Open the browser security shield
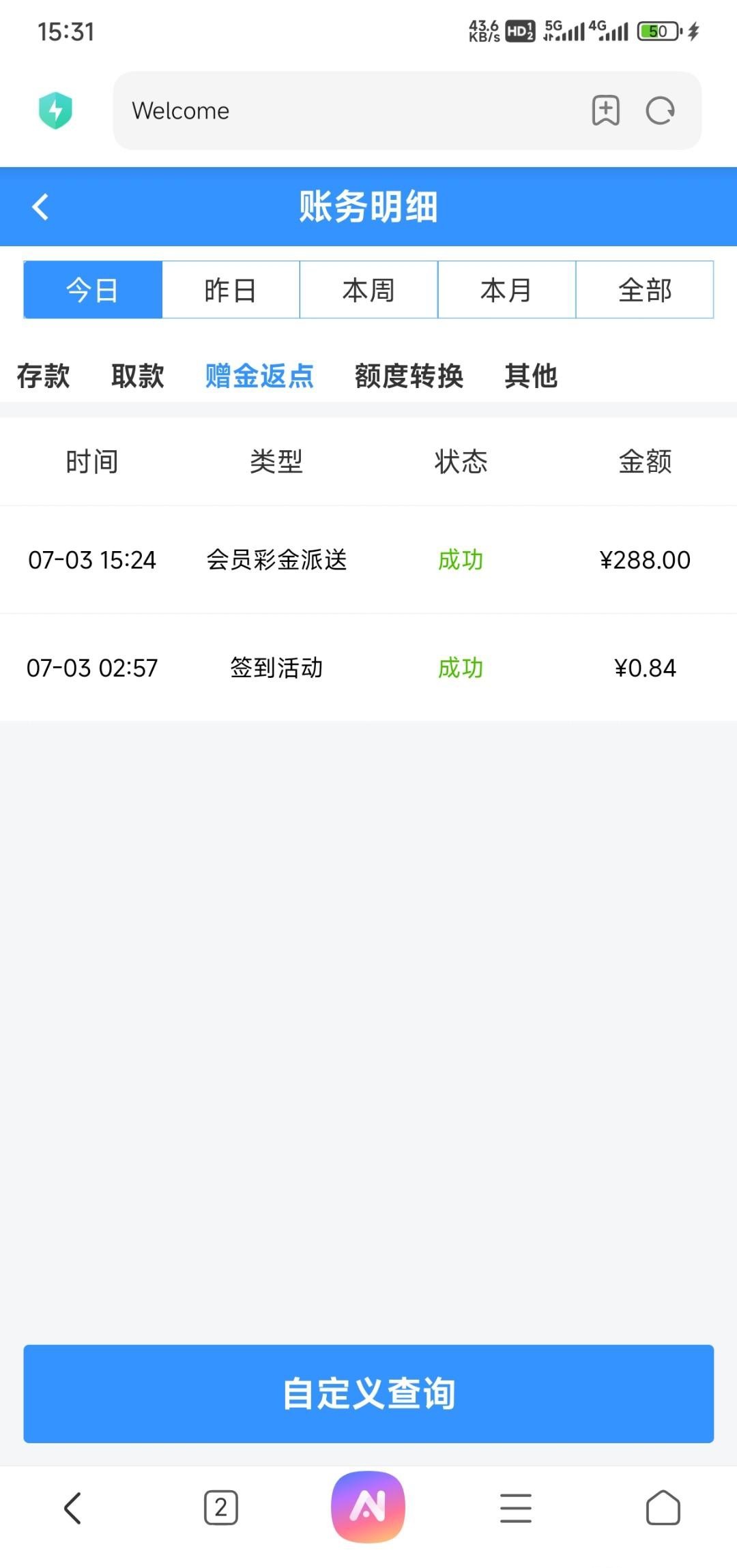The height and width of the screenshot is (1568, 737). (x=55, y=110)
